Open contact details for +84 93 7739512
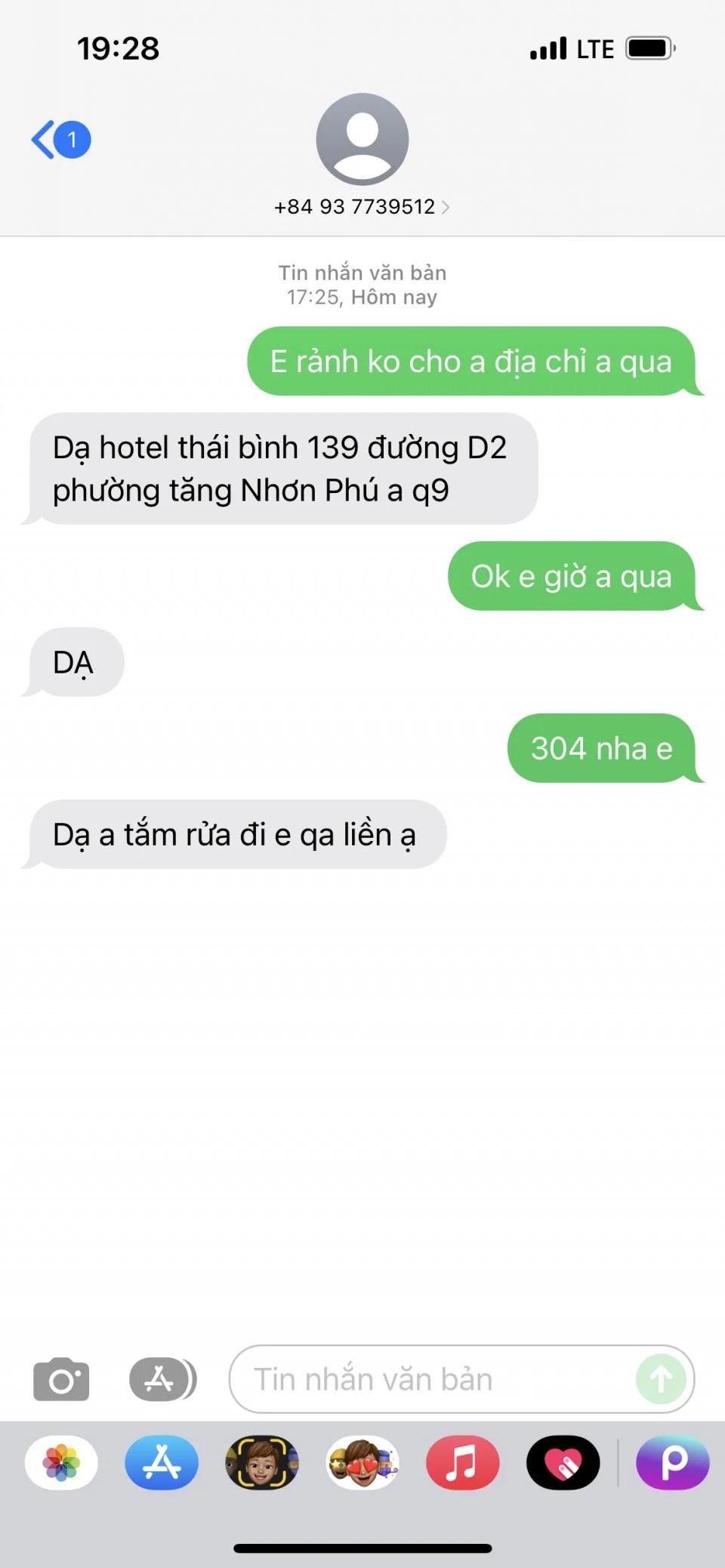The width and height of the screenshot is (725, 1568). (x=362, y=206)
